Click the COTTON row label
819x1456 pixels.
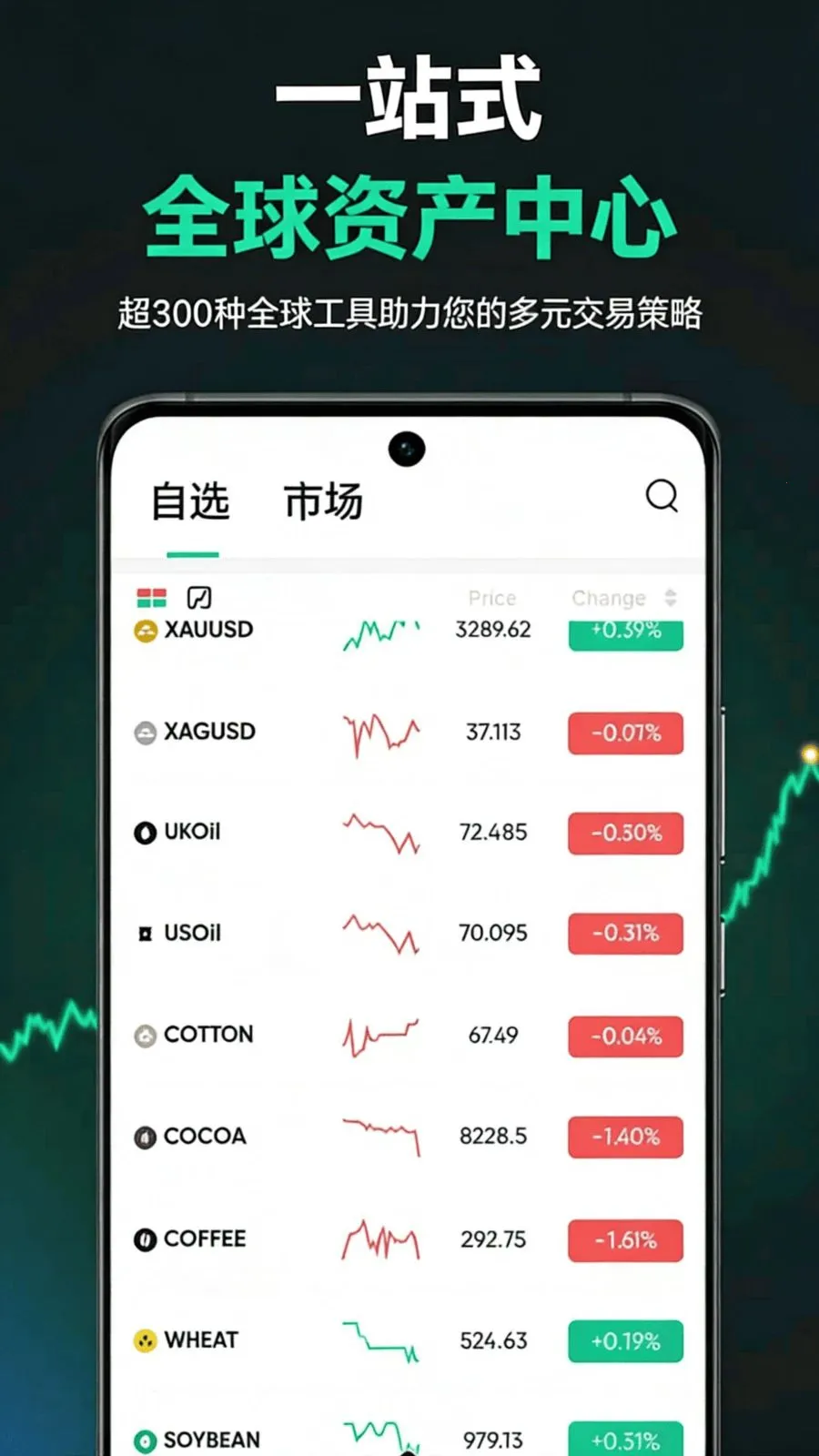coord(208,1034)
